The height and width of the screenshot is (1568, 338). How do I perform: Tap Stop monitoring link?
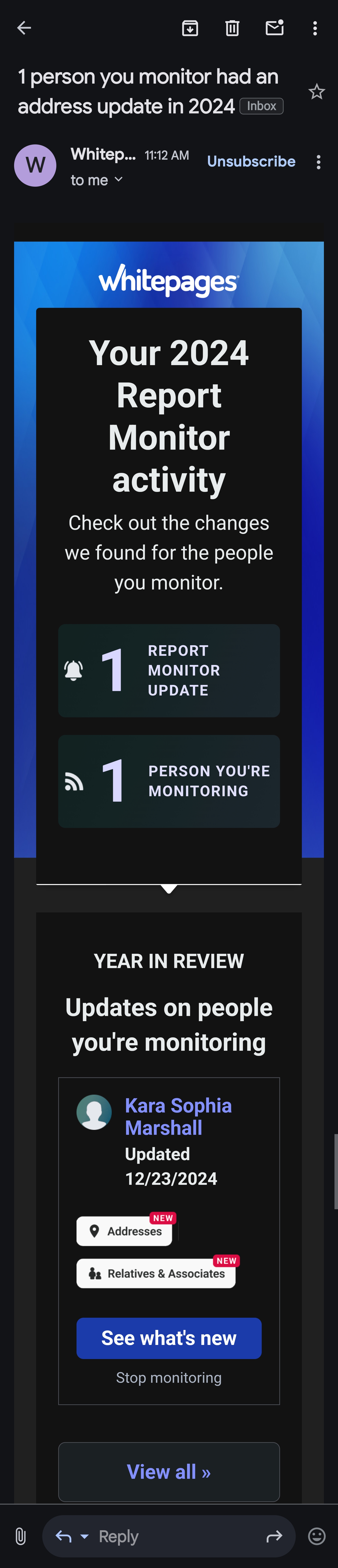(x=169, y=1378)
